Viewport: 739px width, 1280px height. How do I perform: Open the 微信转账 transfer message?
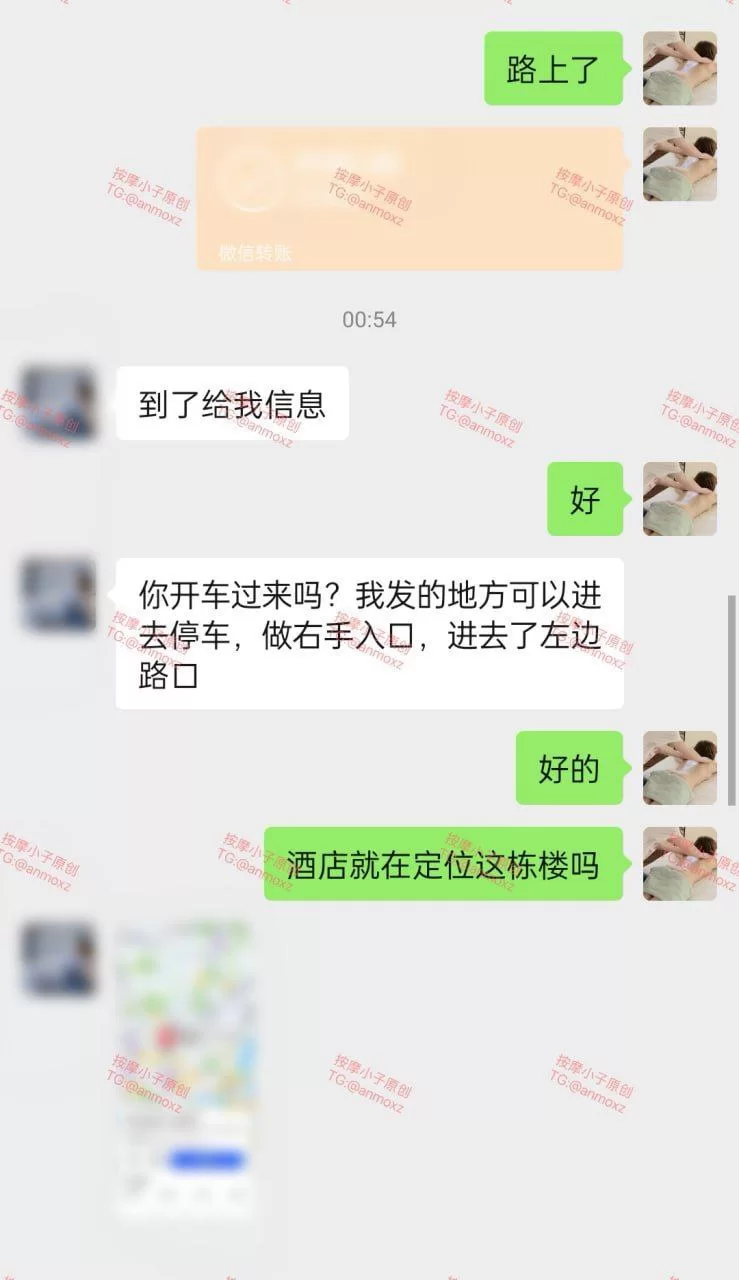point(409,198)
